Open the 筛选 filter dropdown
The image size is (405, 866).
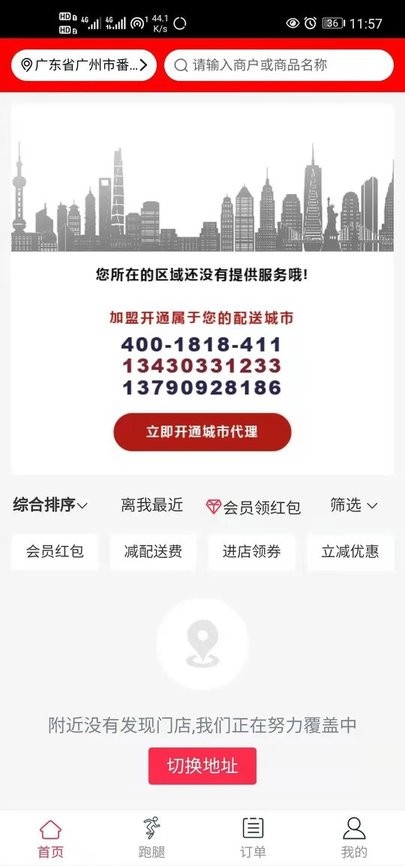[354, 505]
